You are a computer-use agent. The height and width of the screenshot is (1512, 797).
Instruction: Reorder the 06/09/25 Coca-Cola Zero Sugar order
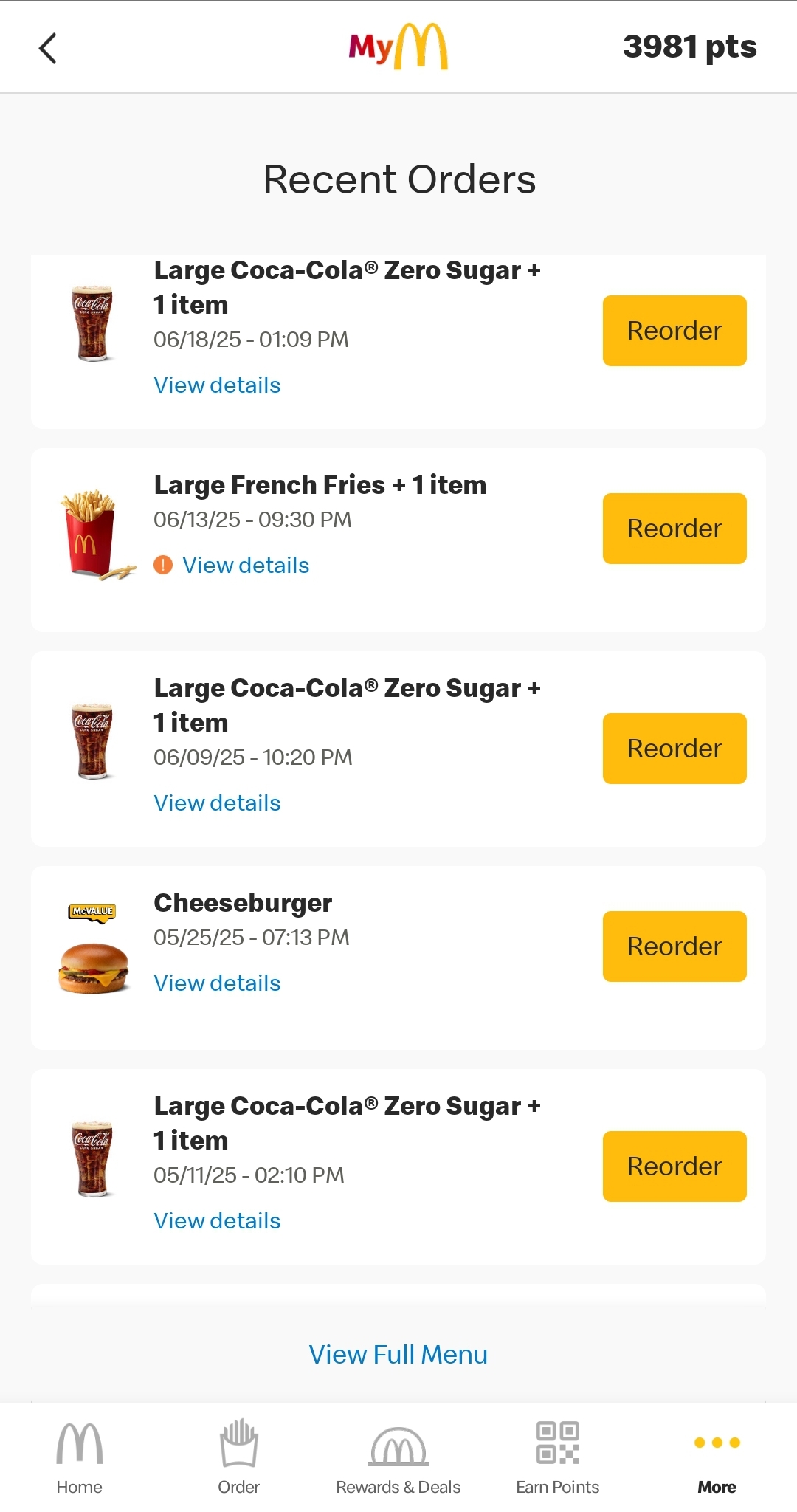[674, 749]
